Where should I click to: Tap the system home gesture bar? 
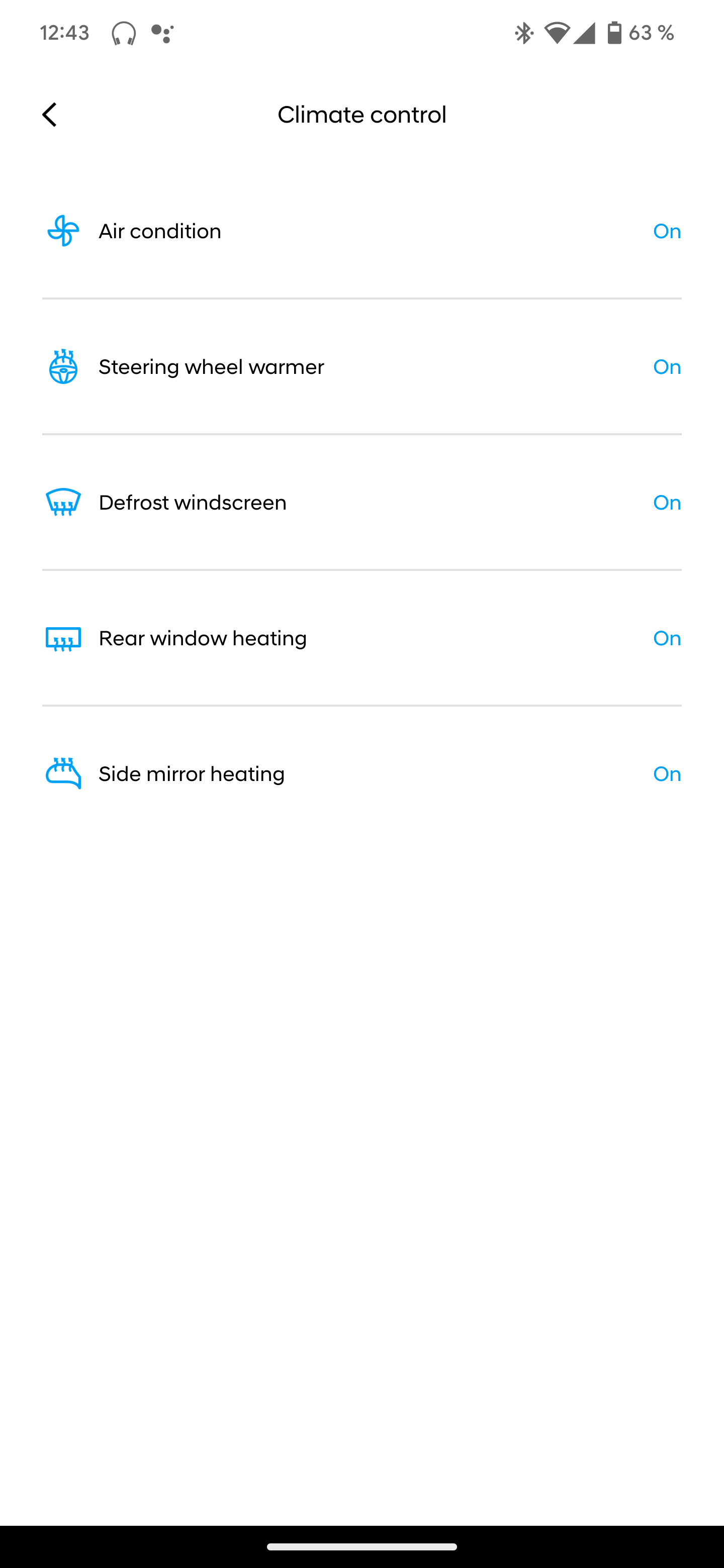361,1547
